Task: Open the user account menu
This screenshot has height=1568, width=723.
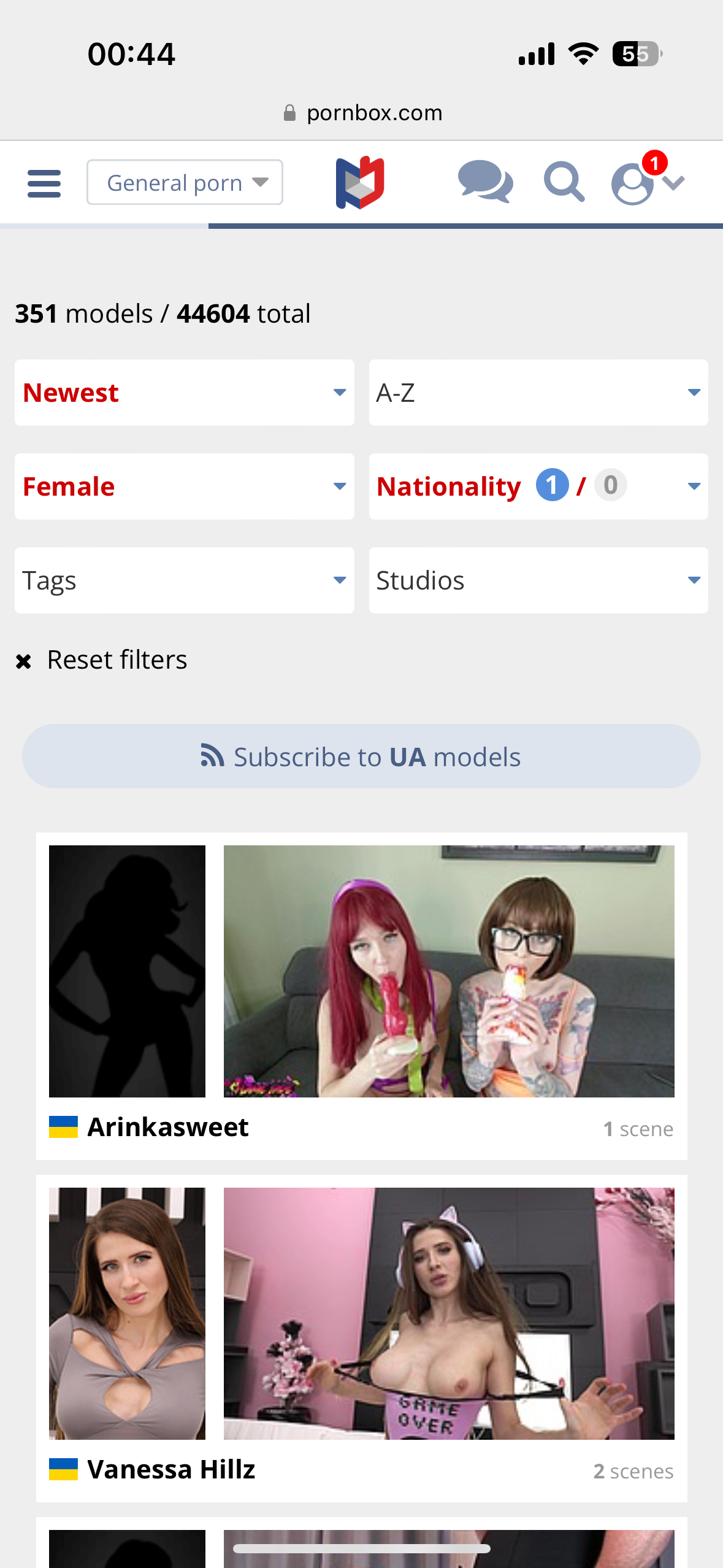Action: click(646, 182)
